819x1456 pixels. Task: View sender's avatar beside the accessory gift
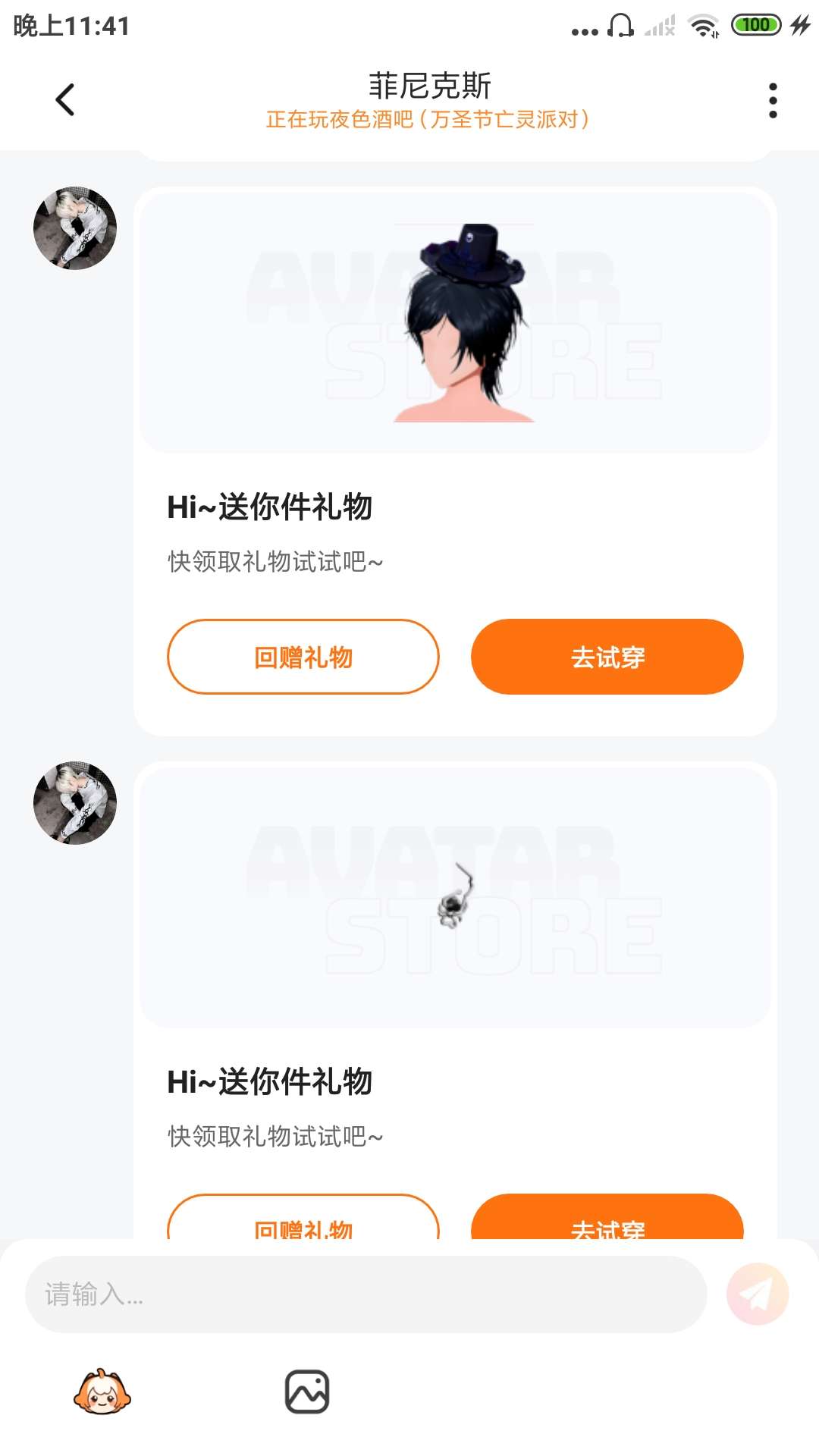(75, 803)
